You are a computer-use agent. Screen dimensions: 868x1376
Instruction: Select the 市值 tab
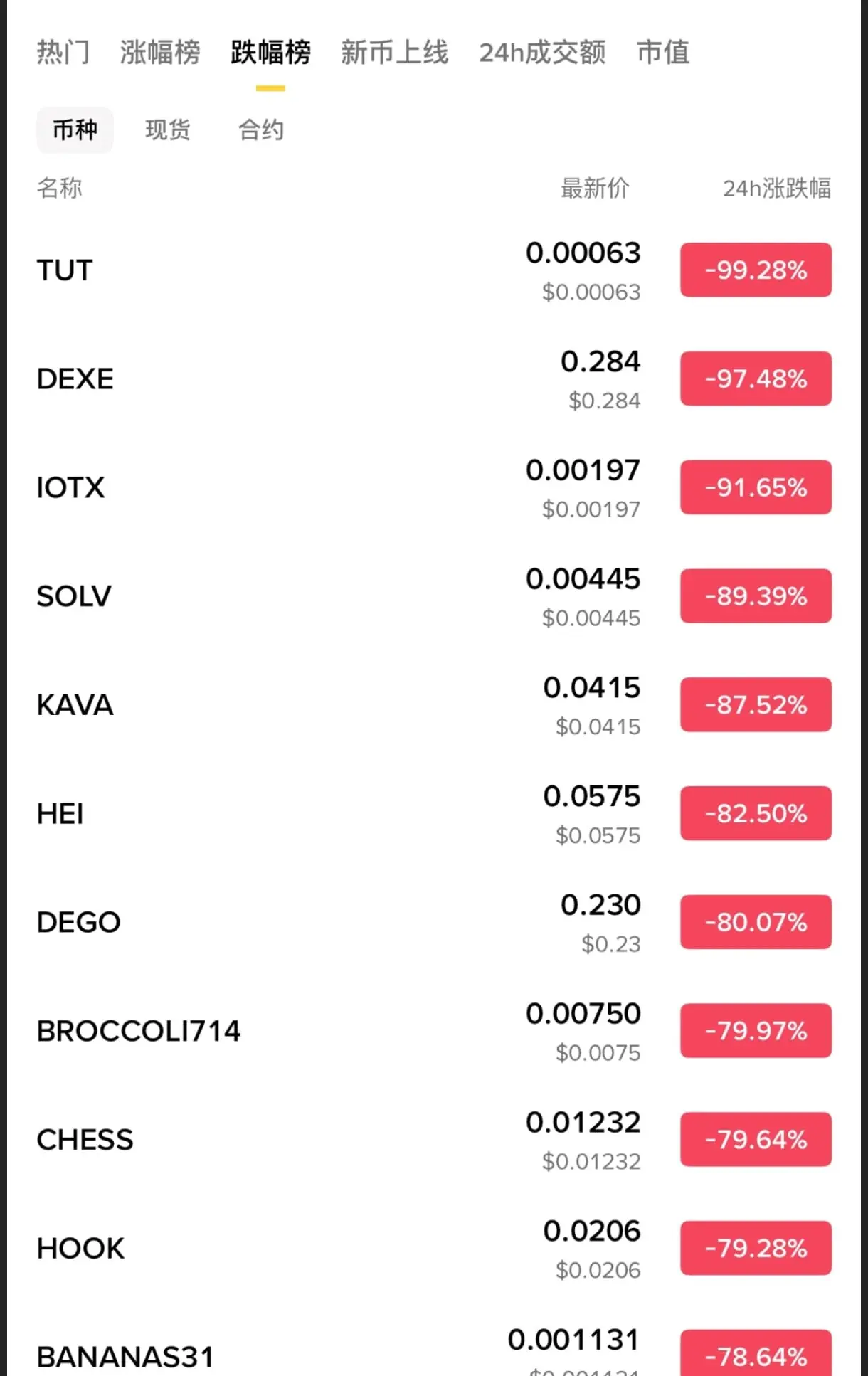(663, 53)
